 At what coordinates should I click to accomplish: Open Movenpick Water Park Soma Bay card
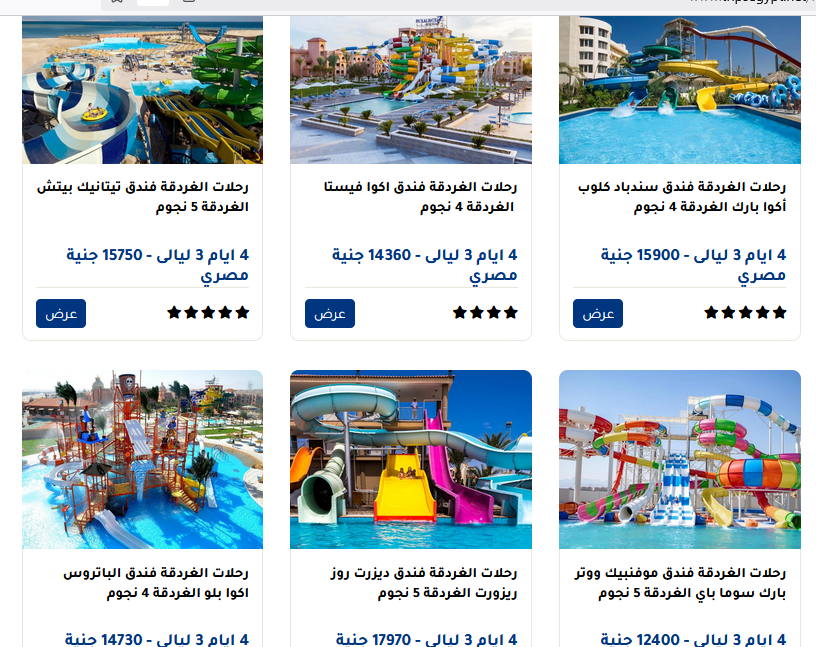click(680, 460)
